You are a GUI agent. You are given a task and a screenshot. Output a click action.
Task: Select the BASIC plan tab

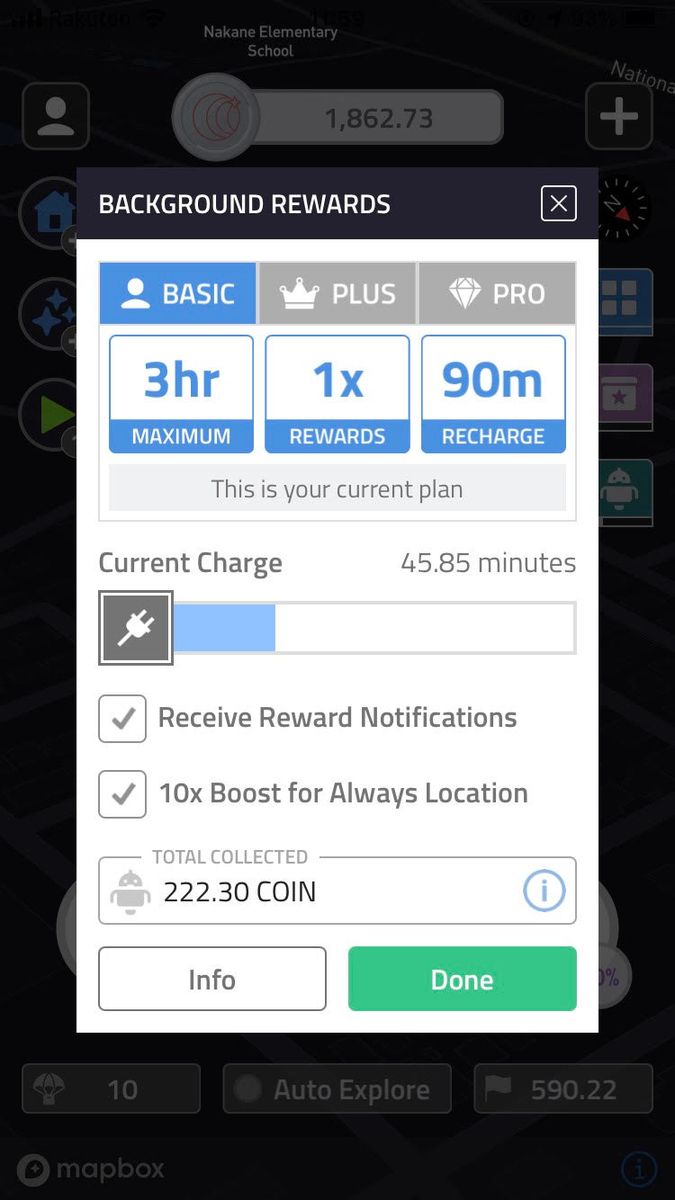point(178,294)
